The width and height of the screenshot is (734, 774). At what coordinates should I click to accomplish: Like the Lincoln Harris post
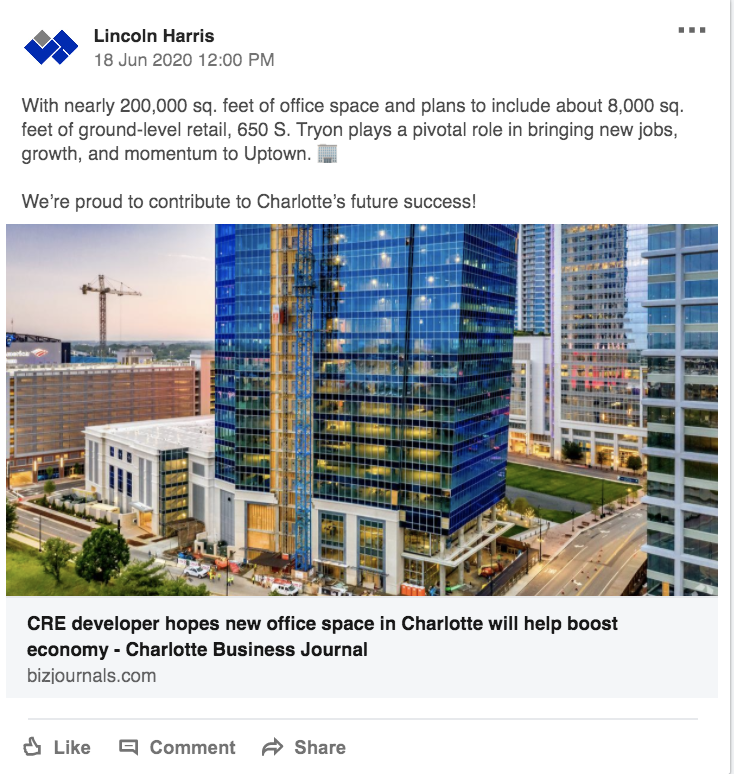[57, 747]
